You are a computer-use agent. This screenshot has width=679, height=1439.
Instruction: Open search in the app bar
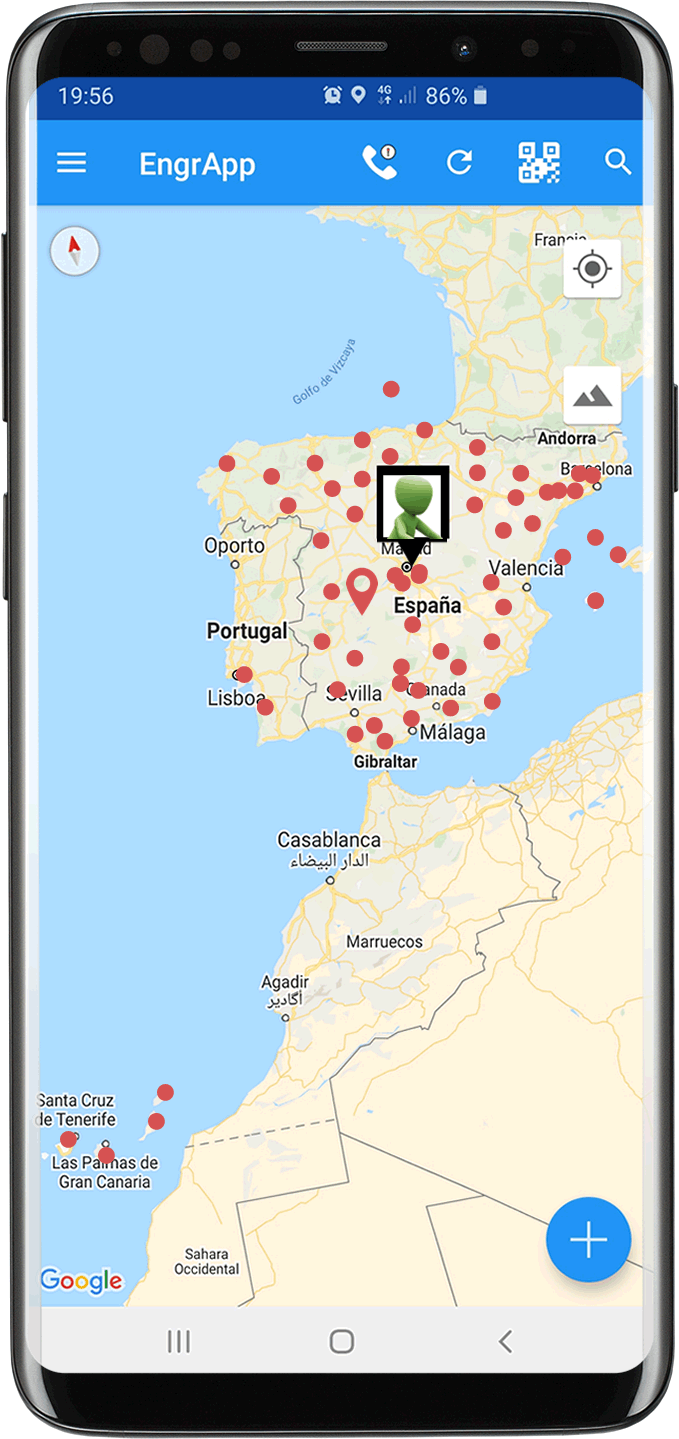tap(618, 163)
